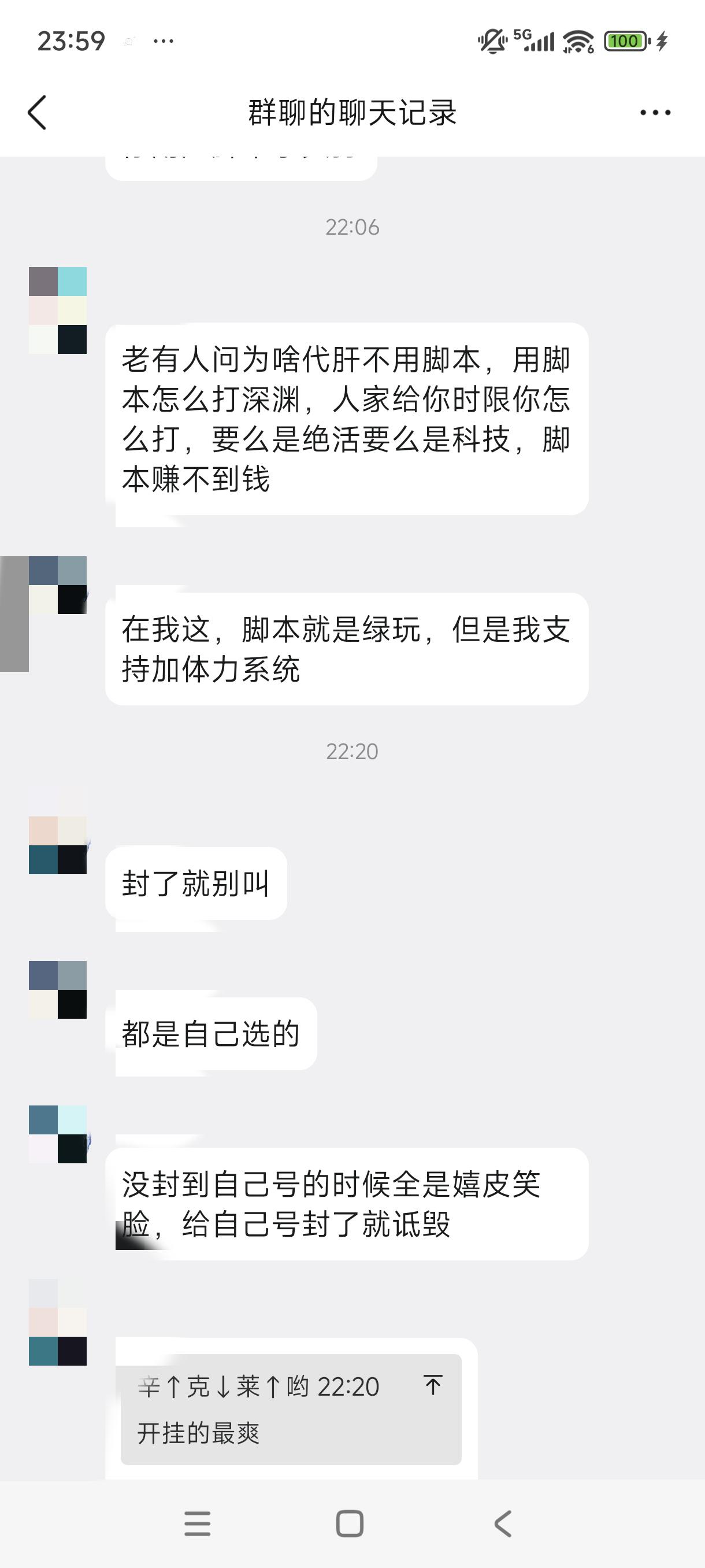Go back from the chat record
This screenshot has height=1568, width=705.
coord(38,113)
